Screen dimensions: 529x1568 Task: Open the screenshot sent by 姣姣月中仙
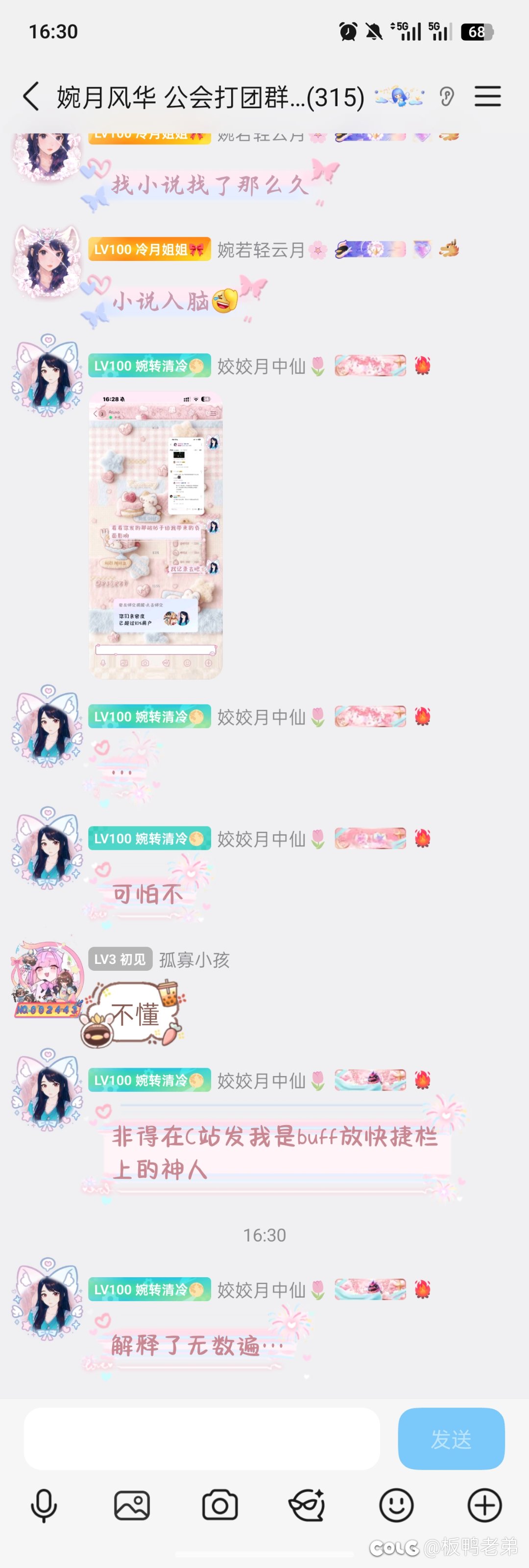point(156,535)
